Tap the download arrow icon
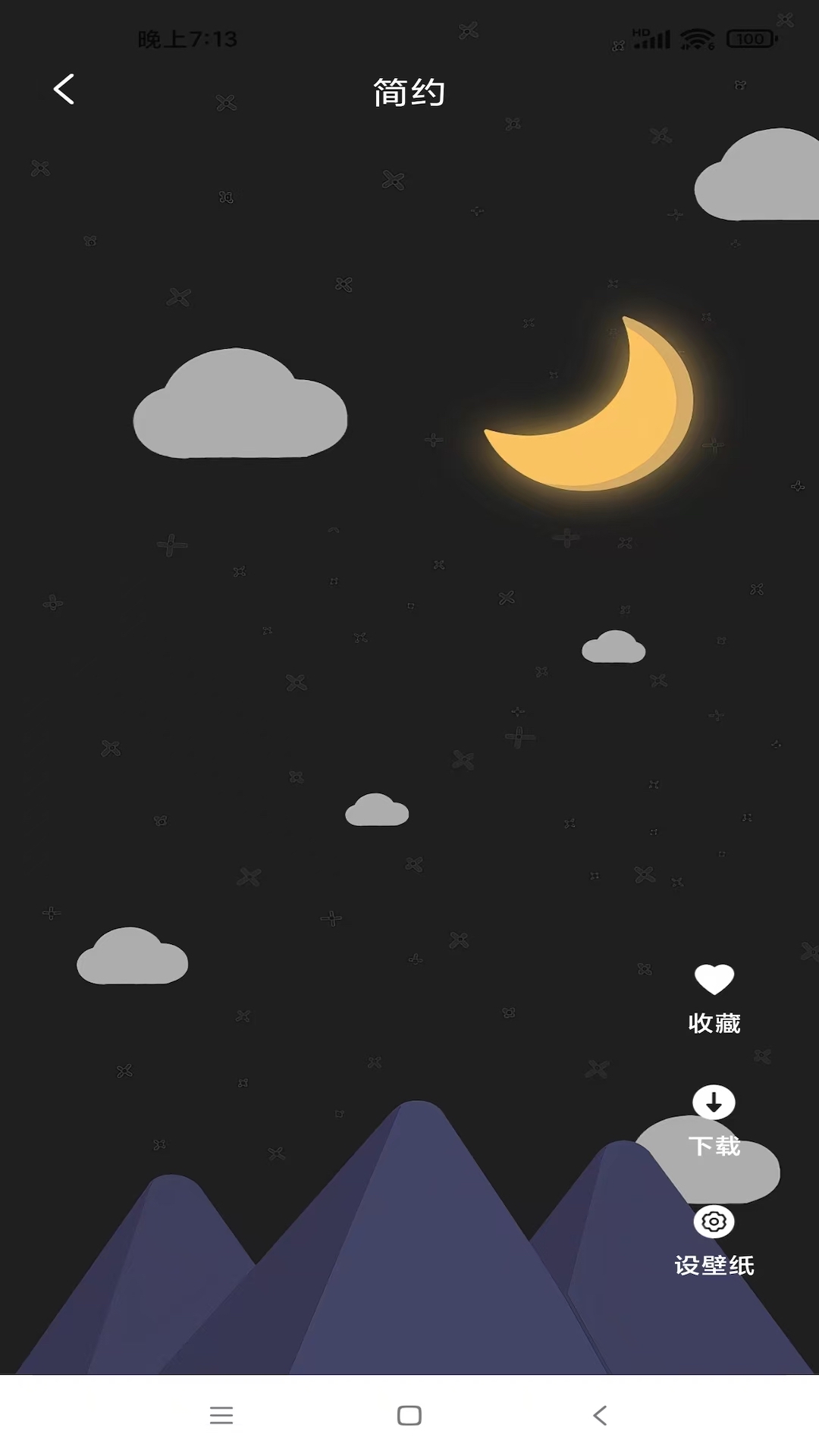Image resolution: width=819 pixels, height=1456 pixels. pyautogui.click(x=713, y=1103)
